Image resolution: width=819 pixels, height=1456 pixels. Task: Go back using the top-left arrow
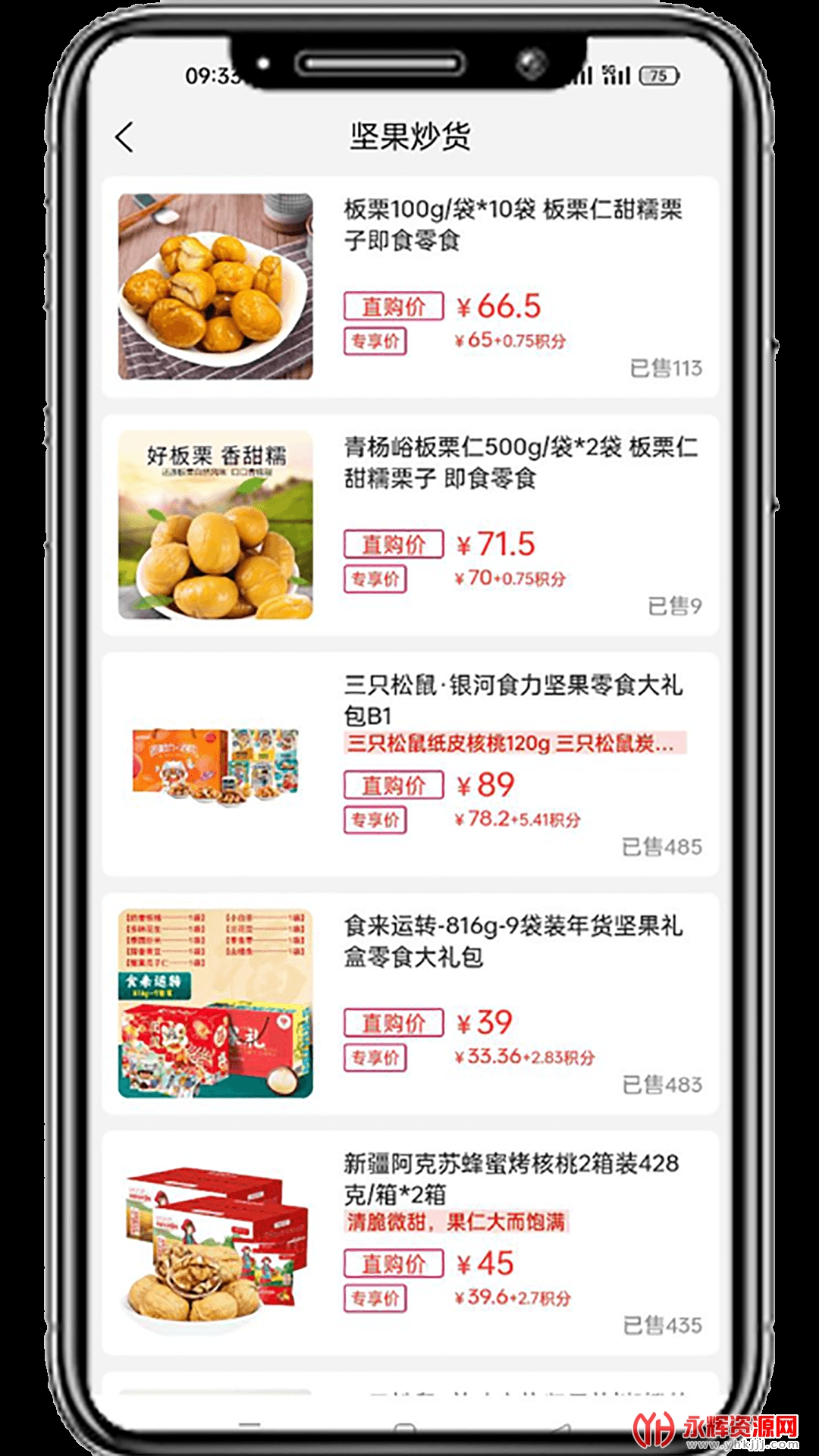pos(124,137)
